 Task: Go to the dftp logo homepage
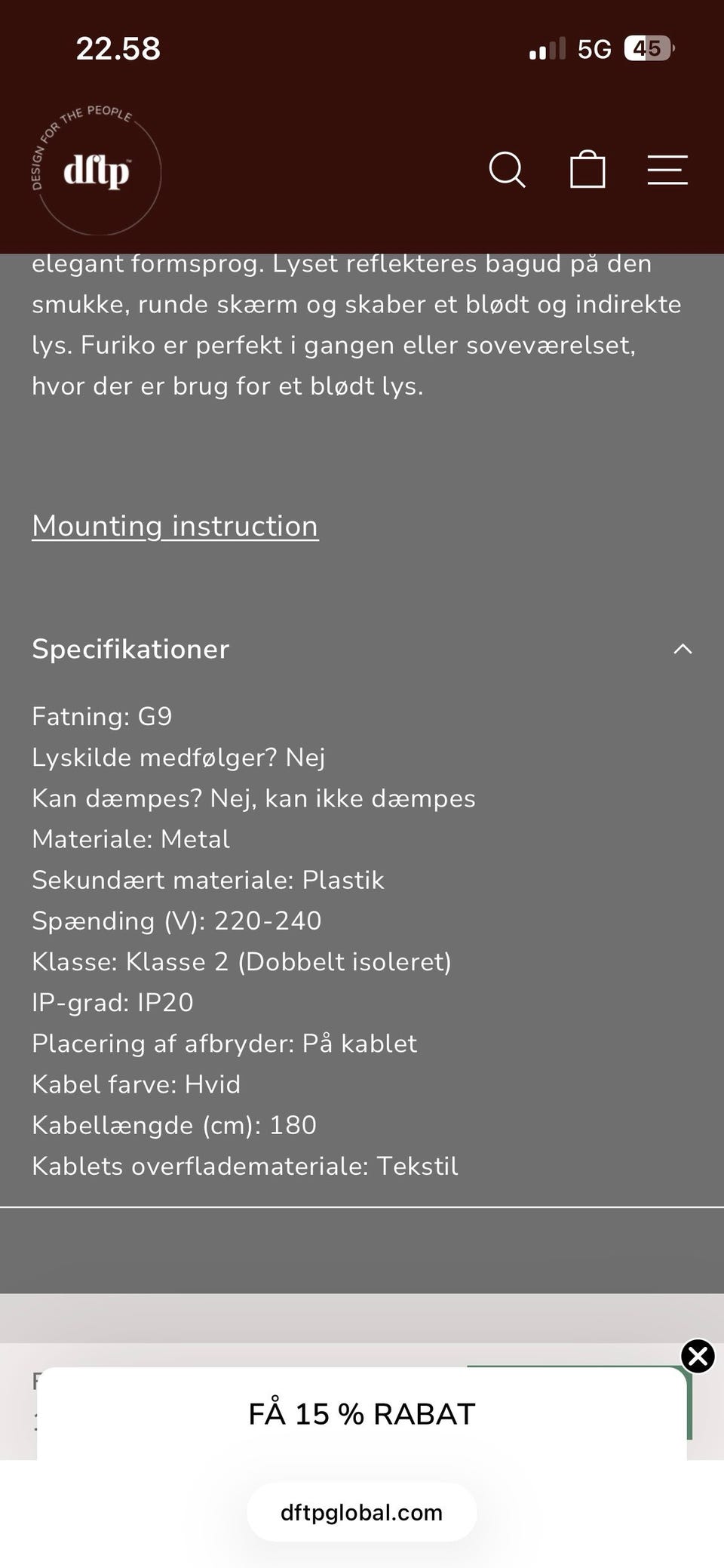(x=97, y=171)
